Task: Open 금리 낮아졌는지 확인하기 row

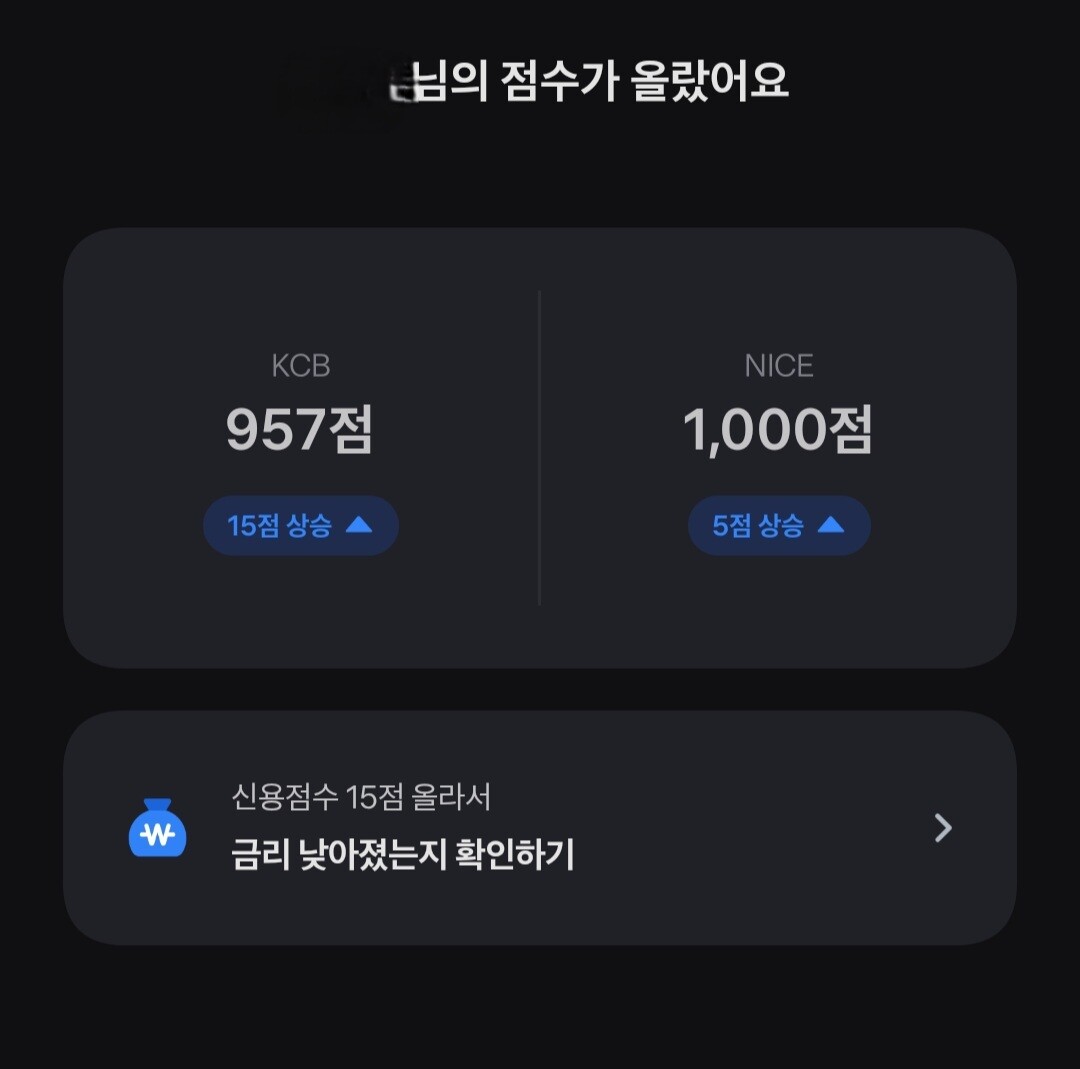Action: [540, 828]
